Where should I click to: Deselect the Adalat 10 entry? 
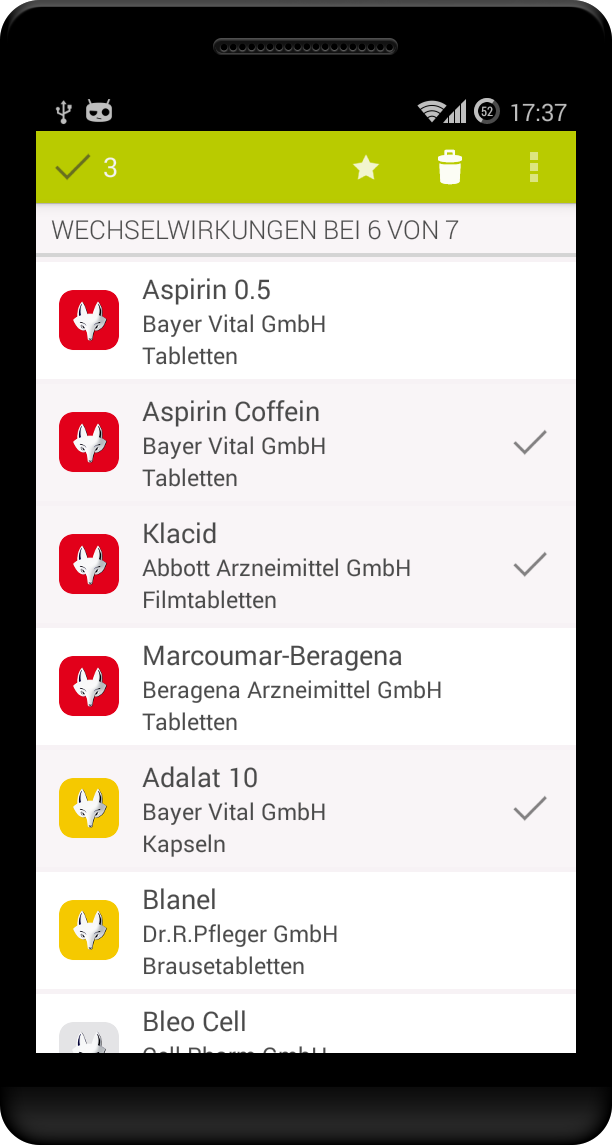pyautogui.click(x=305, y=810)
